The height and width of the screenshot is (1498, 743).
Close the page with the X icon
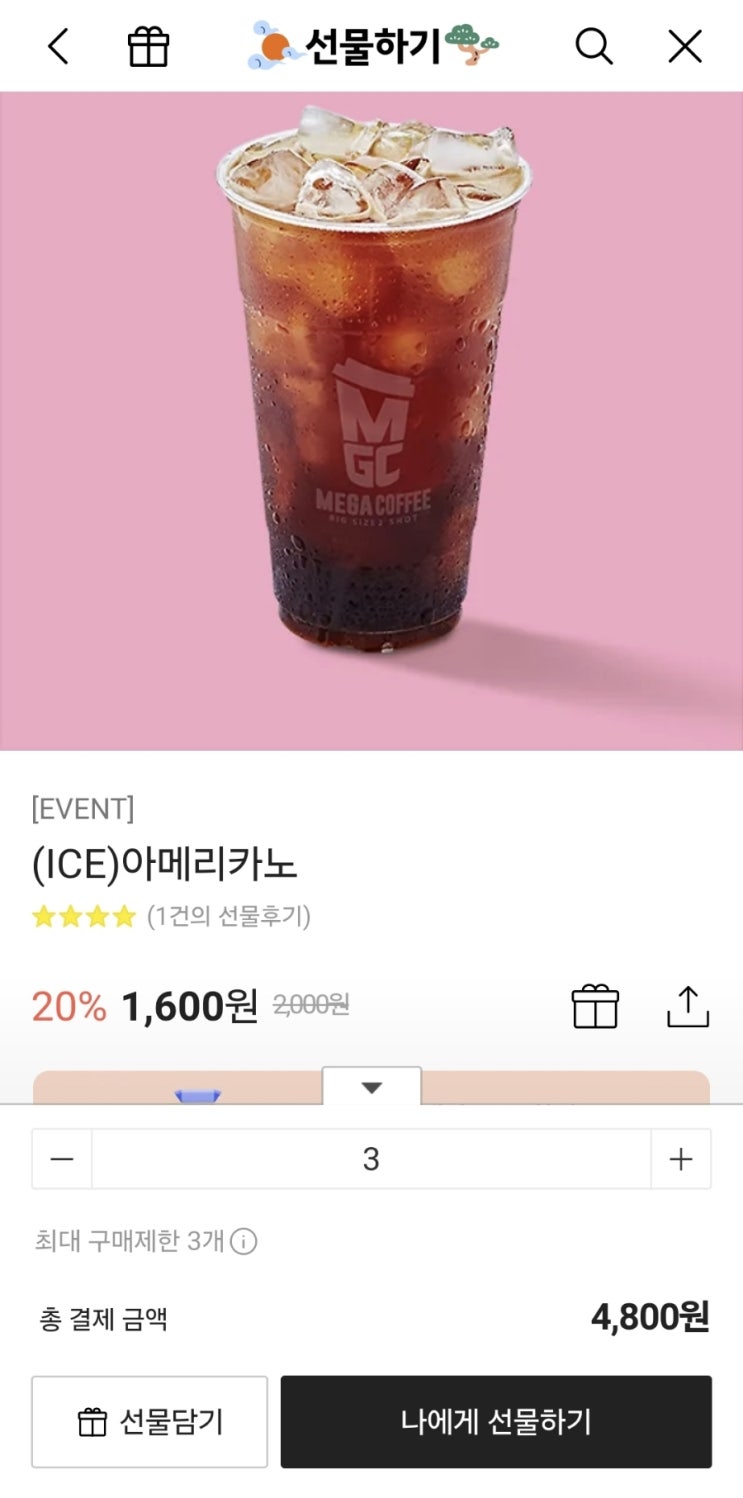685,46
